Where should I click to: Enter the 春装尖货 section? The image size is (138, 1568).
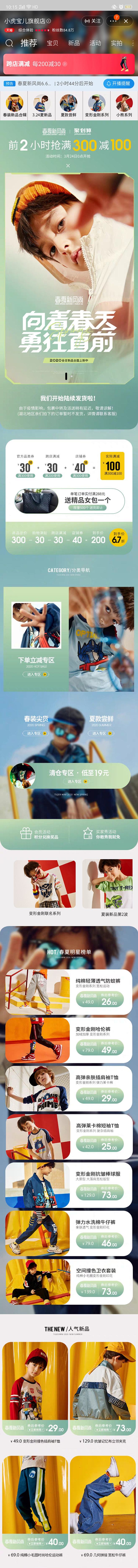point(36,733)
